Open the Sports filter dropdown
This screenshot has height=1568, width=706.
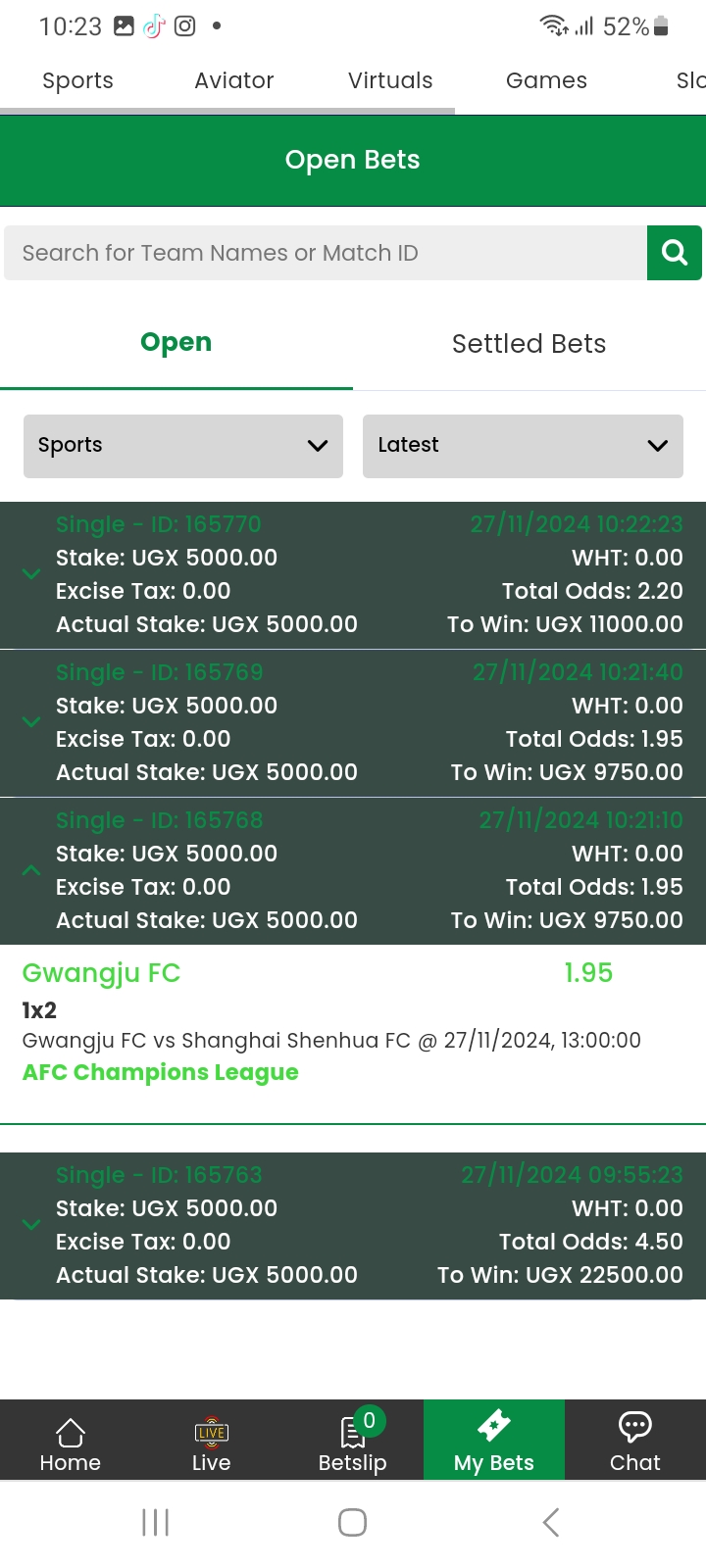click(183, 446)
